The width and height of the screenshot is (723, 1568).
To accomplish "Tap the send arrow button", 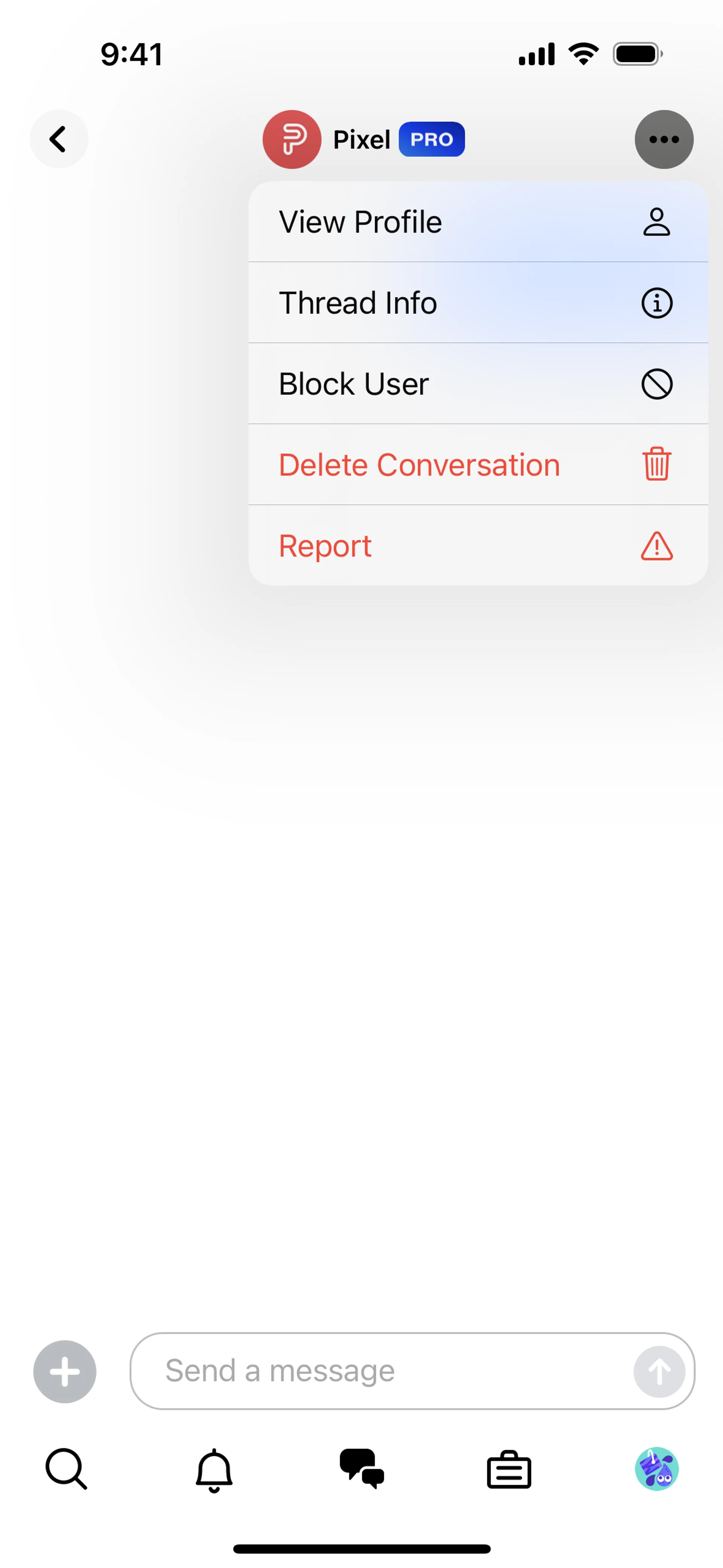I will 659,1371.
